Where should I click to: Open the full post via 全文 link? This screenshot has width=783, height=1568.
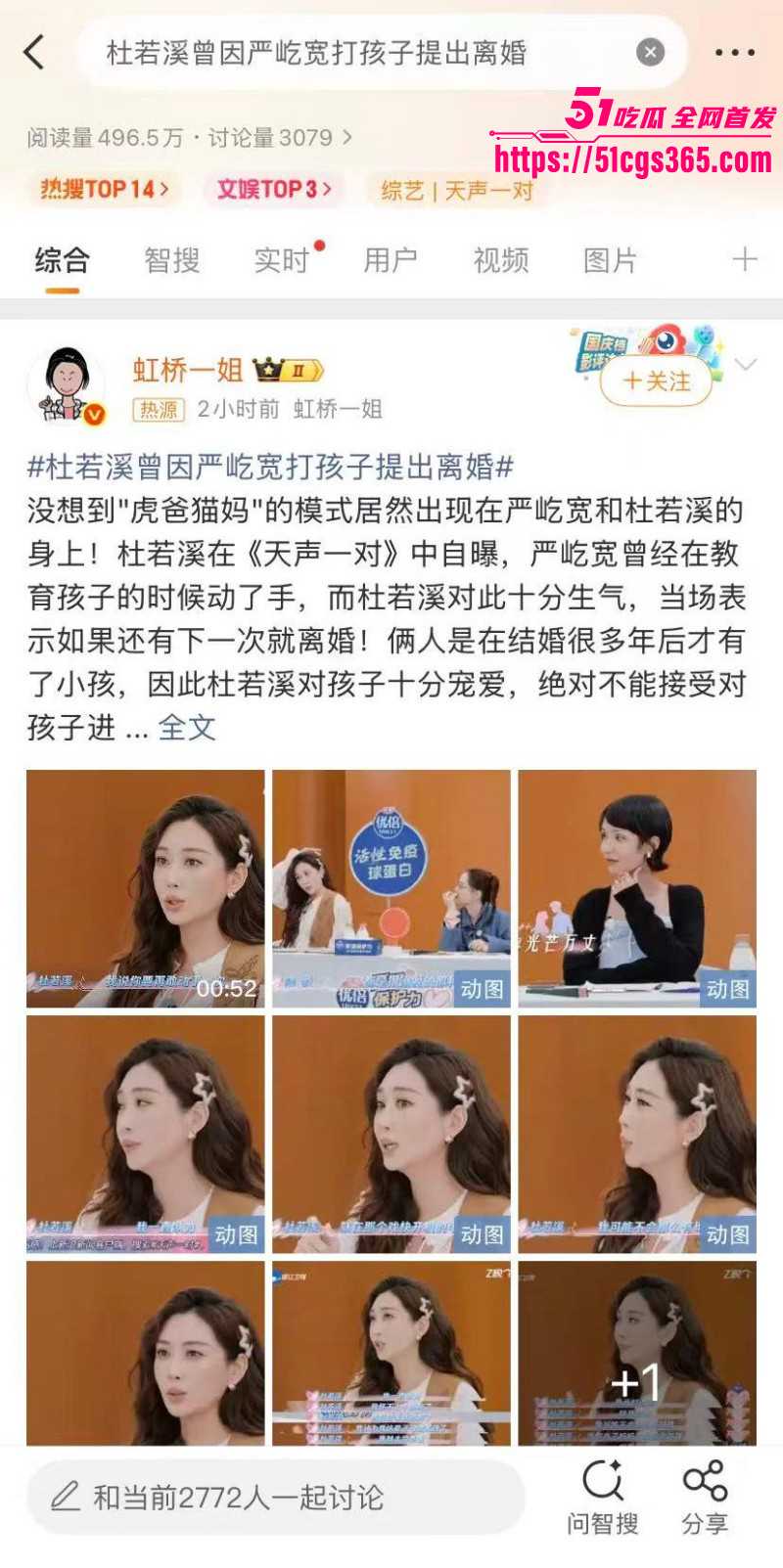click(188, 727)
